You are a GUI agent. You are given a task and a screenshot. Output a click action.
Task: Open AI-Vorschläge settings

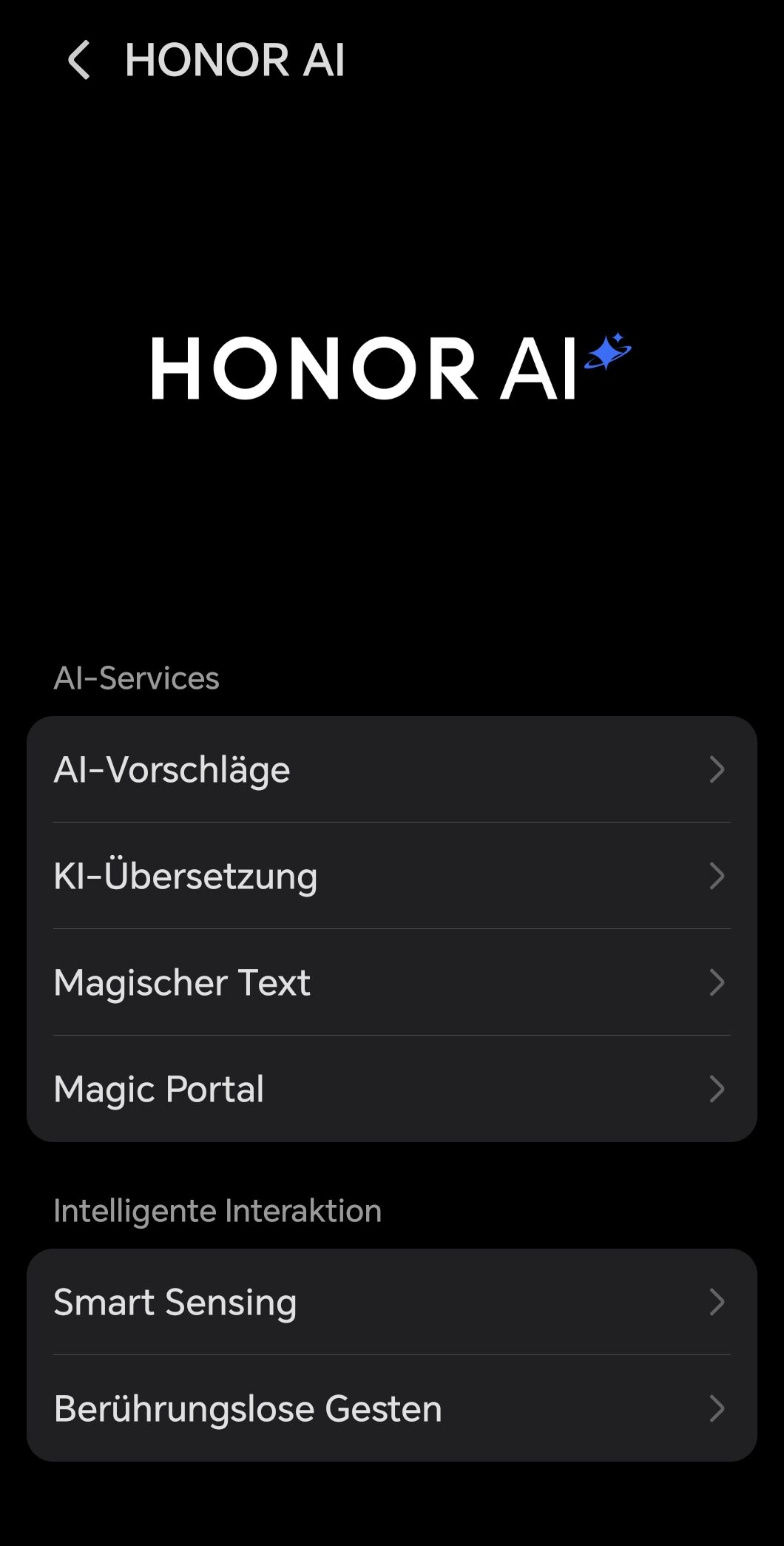click(392, 769)
